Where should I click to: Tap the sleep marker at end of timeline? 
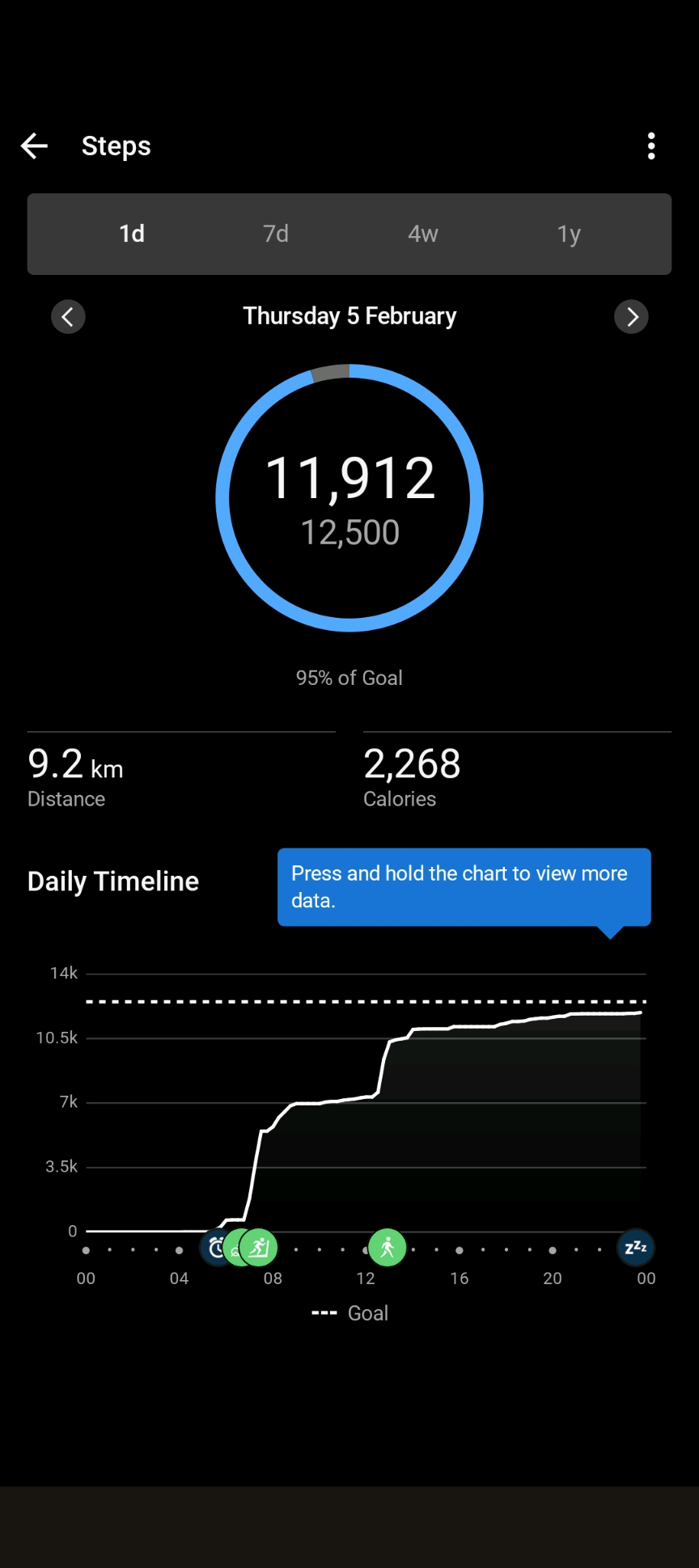[x=636, y=1248]
